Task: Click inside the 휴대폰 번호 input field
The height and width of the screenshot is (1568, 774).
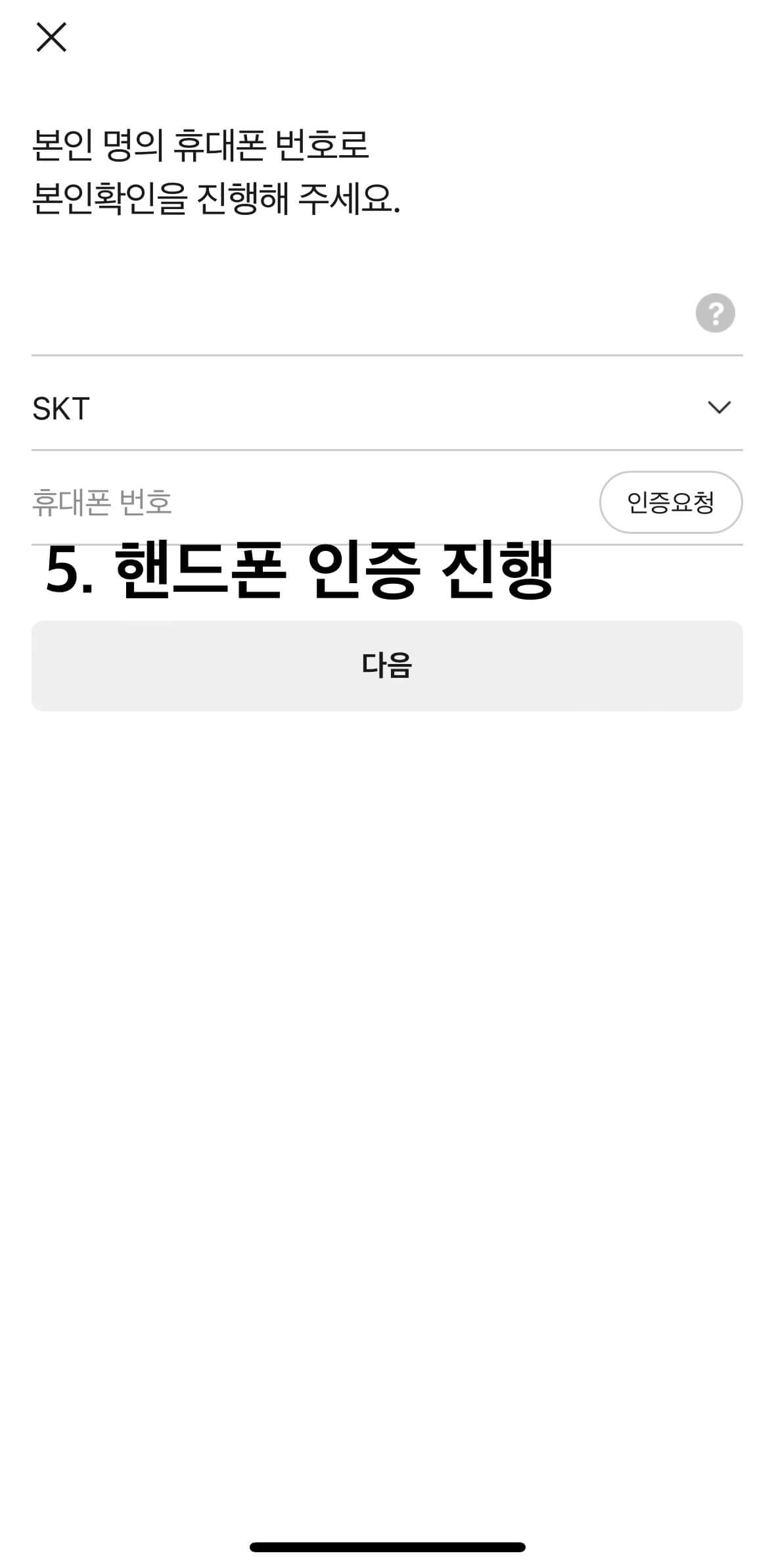Action: [263, 502]
